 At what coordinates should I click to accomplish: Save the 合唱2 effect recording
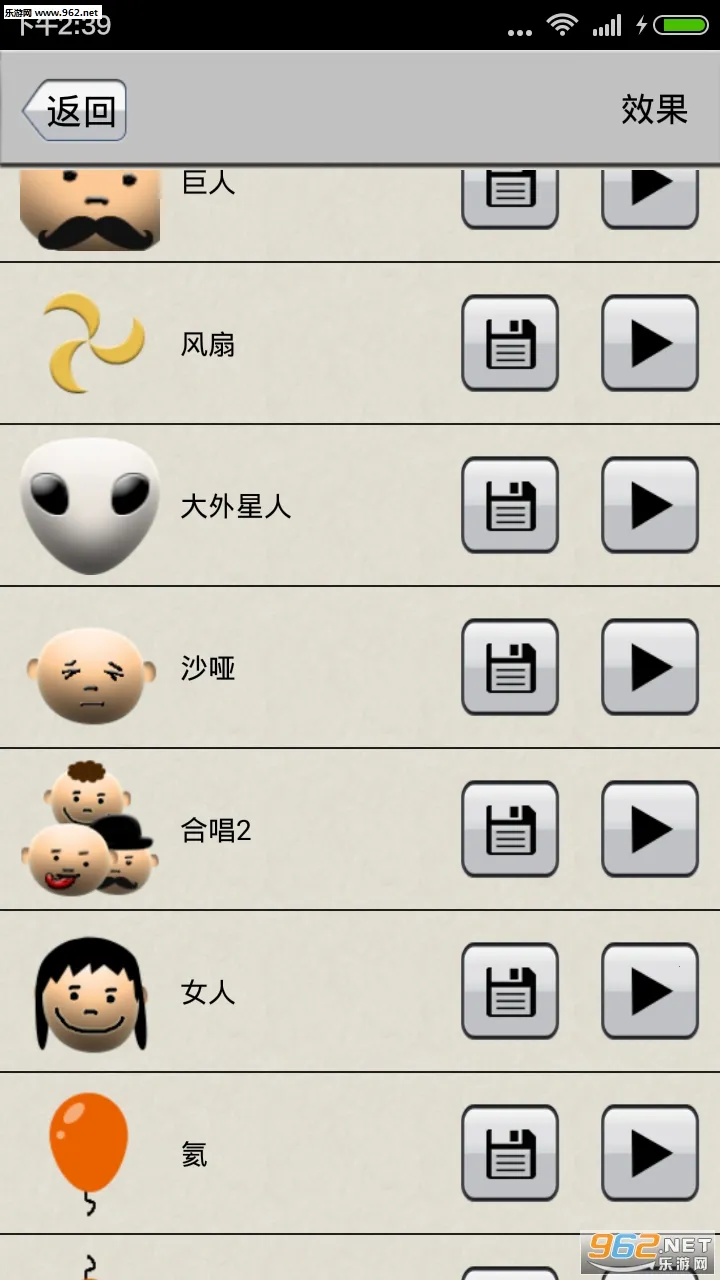tap(510, 829)
